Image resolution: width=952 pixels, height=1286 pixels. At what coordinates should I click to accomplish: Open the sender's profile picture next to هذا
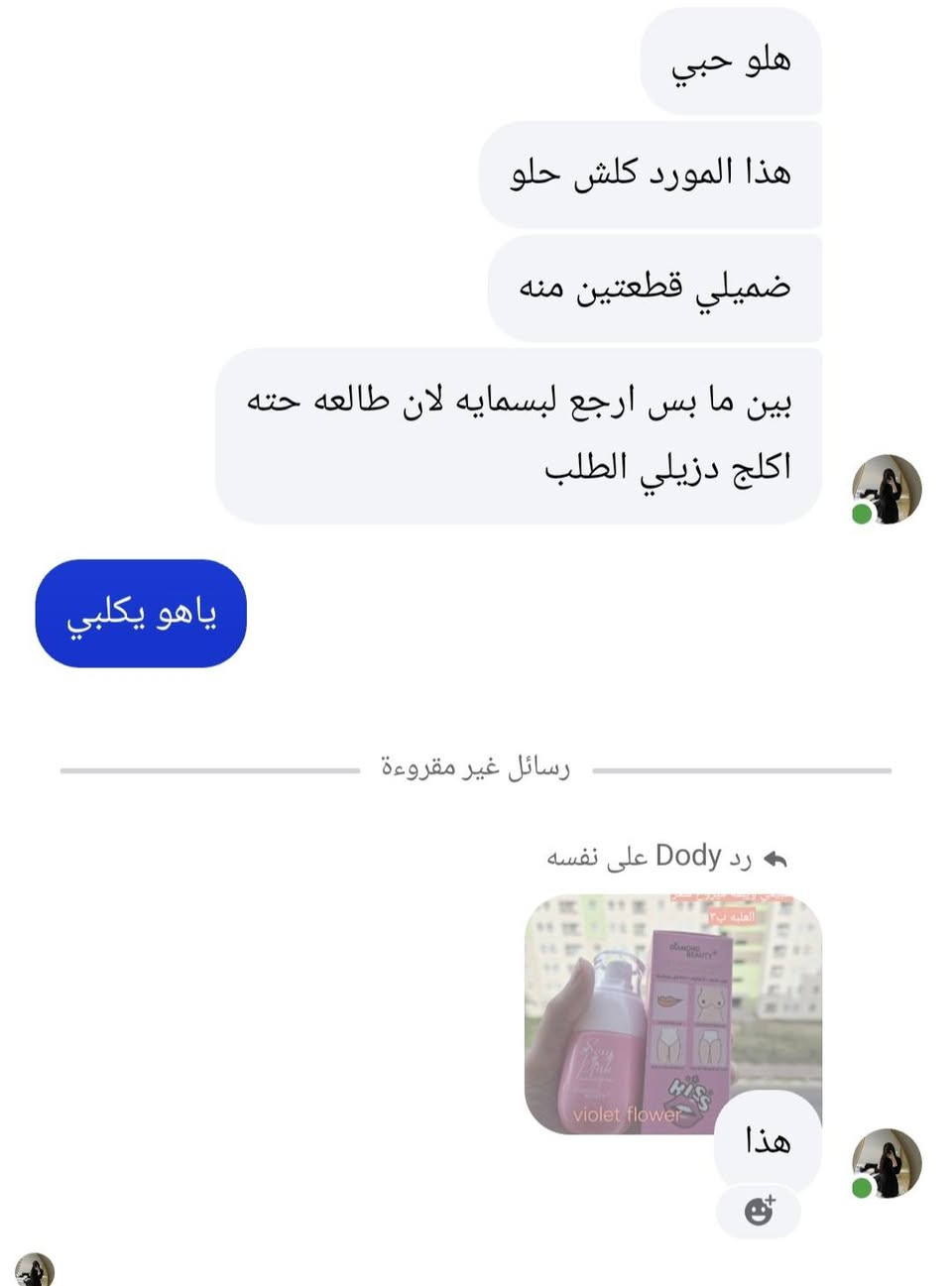pyautogui.click(x=887, y=1162)
